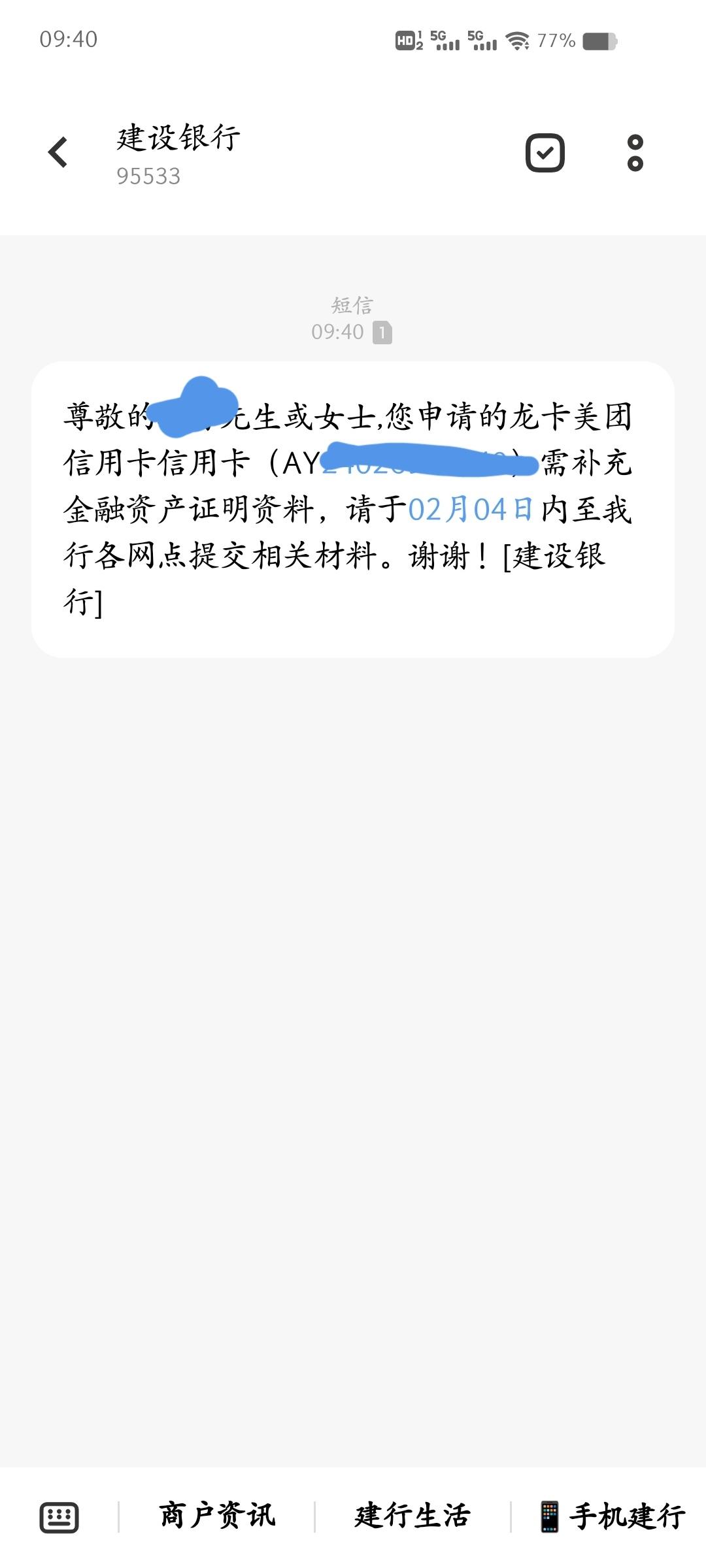The width and height of the screenshot is (706, 1568).
Task: Go back to the message list
Action: coord(58,153)
